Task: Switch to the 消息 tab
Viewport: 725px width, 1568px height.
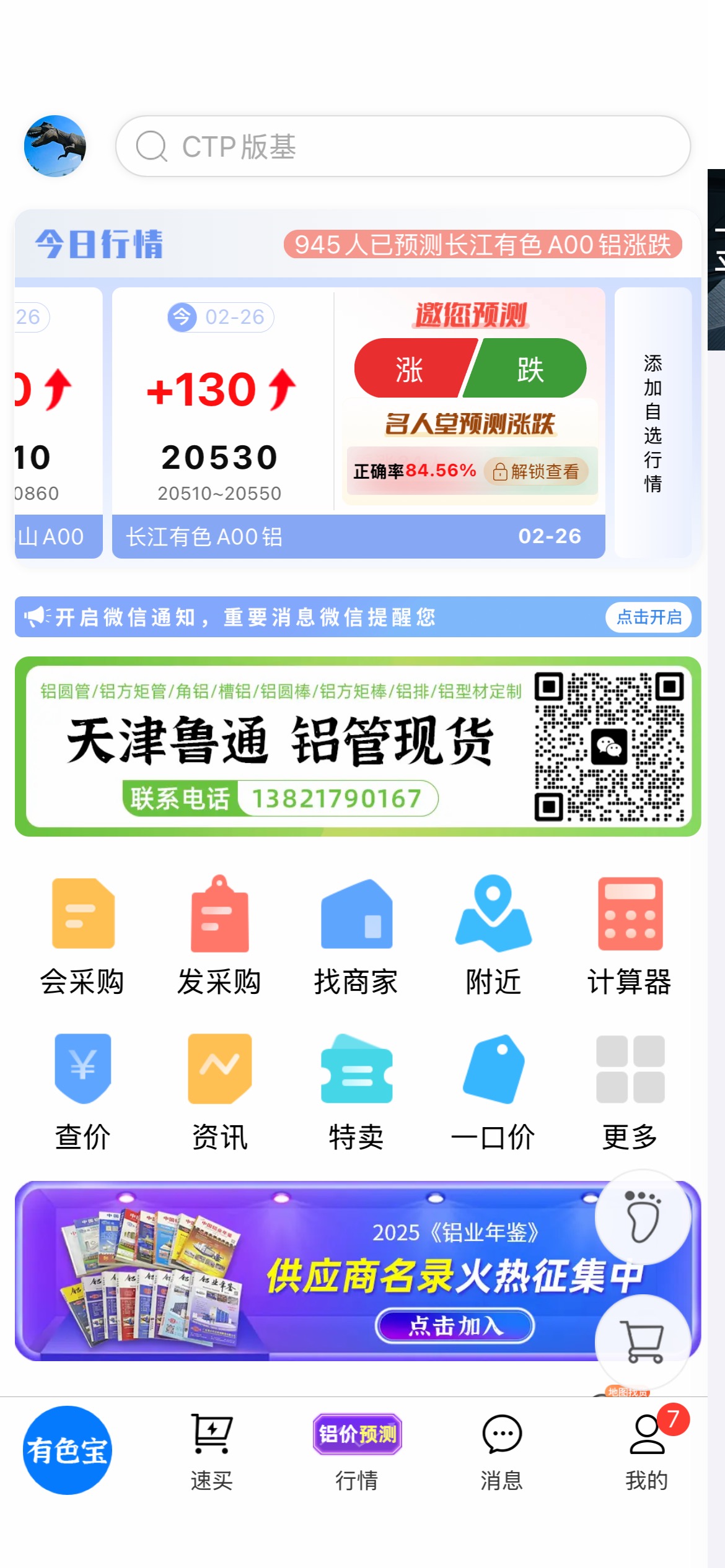Action: (501, 1452)
